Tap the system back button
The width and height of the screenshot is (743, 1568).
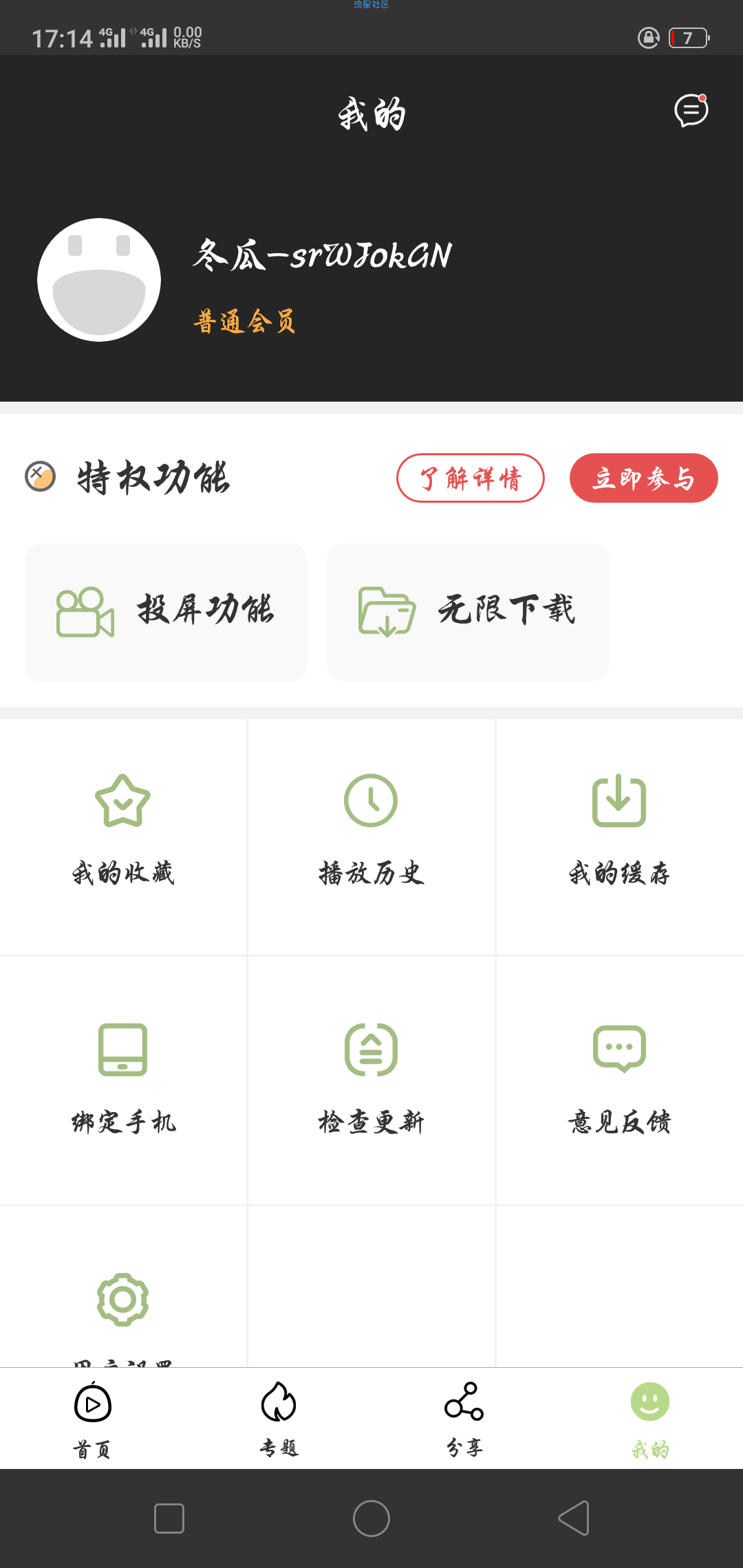coord(574,1518)
